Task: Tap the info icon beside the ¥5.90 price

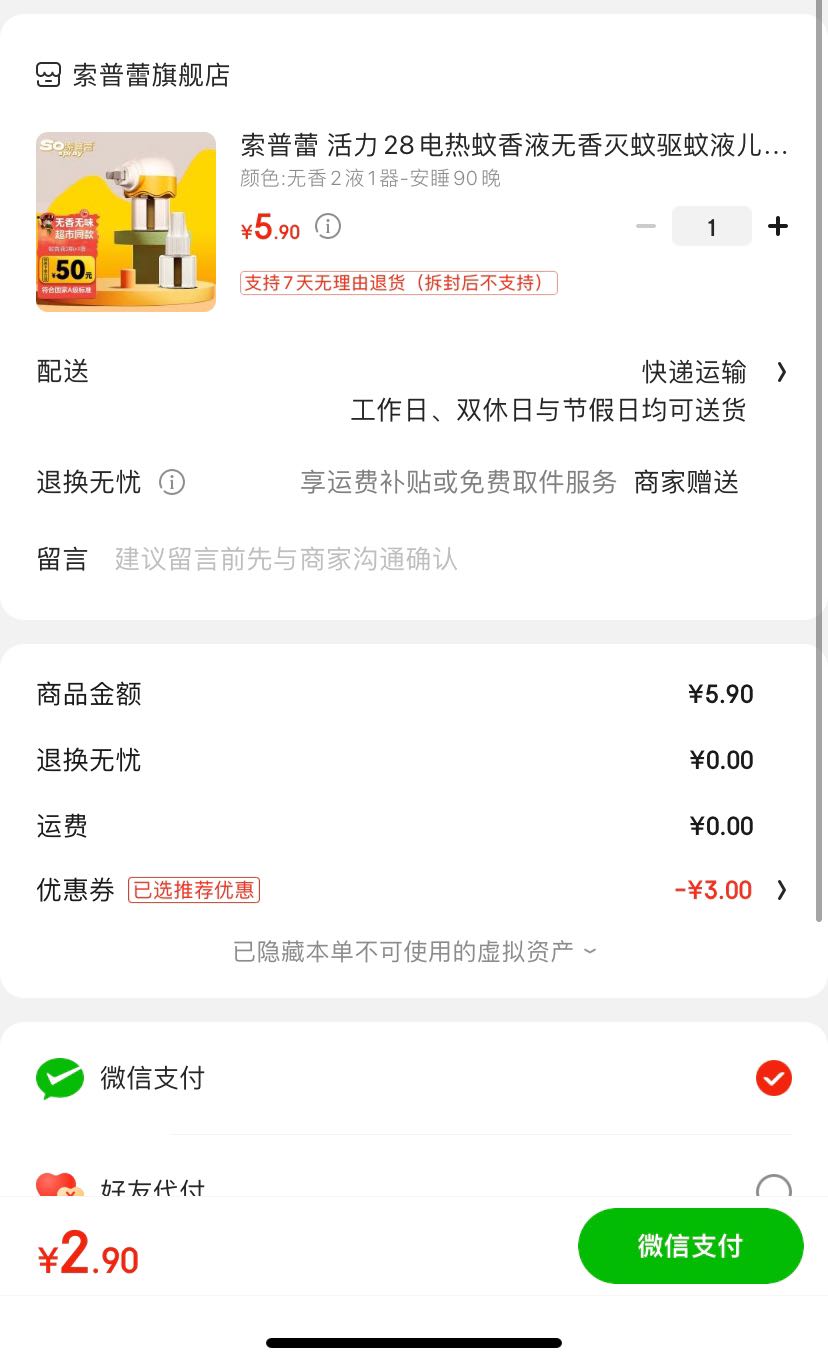Action: [x=328, y=227]
